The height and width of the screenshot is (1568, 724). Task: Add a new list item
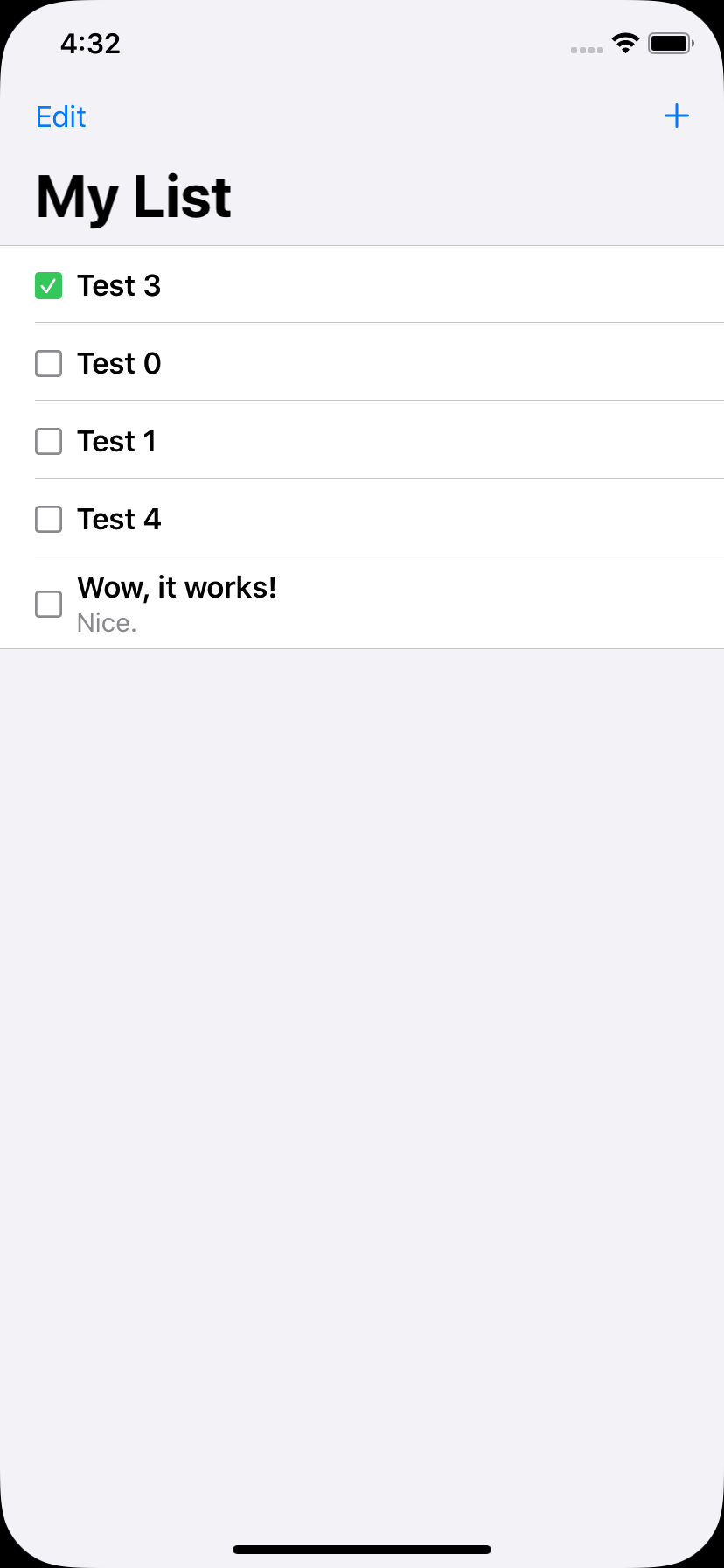click(676, 115)
